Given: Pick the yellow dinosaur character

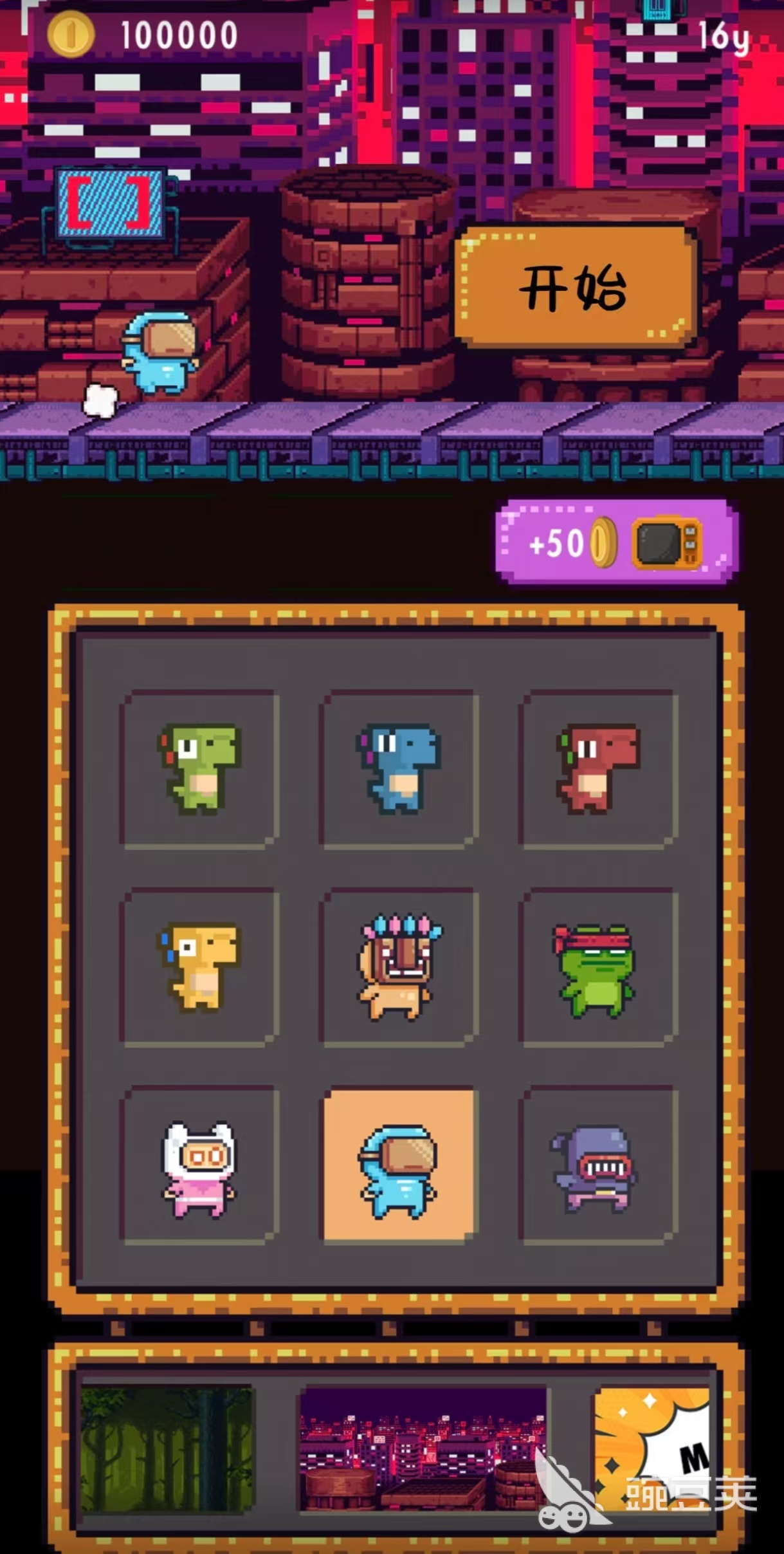Looking at the screenshot, I should click(199, 967).
